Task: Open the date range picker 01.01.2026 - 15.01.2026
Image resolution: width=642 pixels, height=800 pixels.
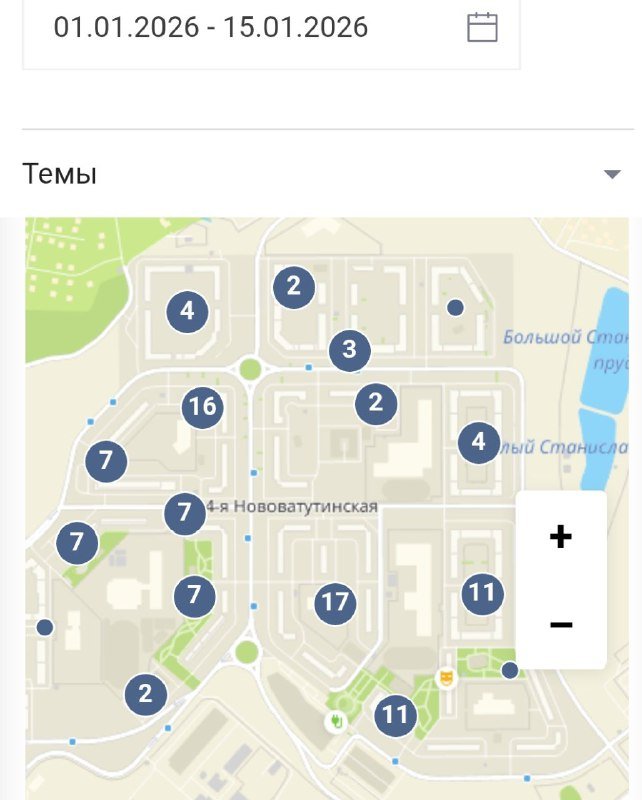Action: click(x=270, y=28)
